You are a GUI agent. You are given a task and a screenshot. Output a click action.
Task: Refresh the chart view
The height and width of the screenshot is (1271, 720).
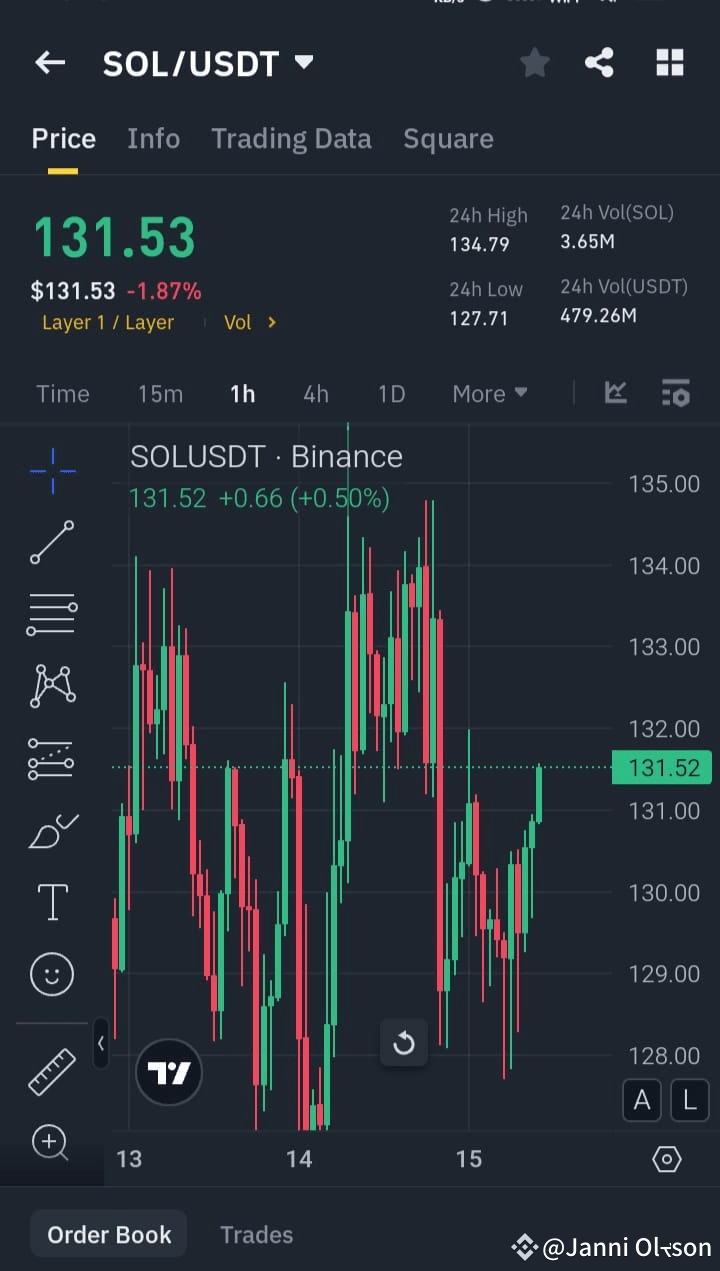404,1042
